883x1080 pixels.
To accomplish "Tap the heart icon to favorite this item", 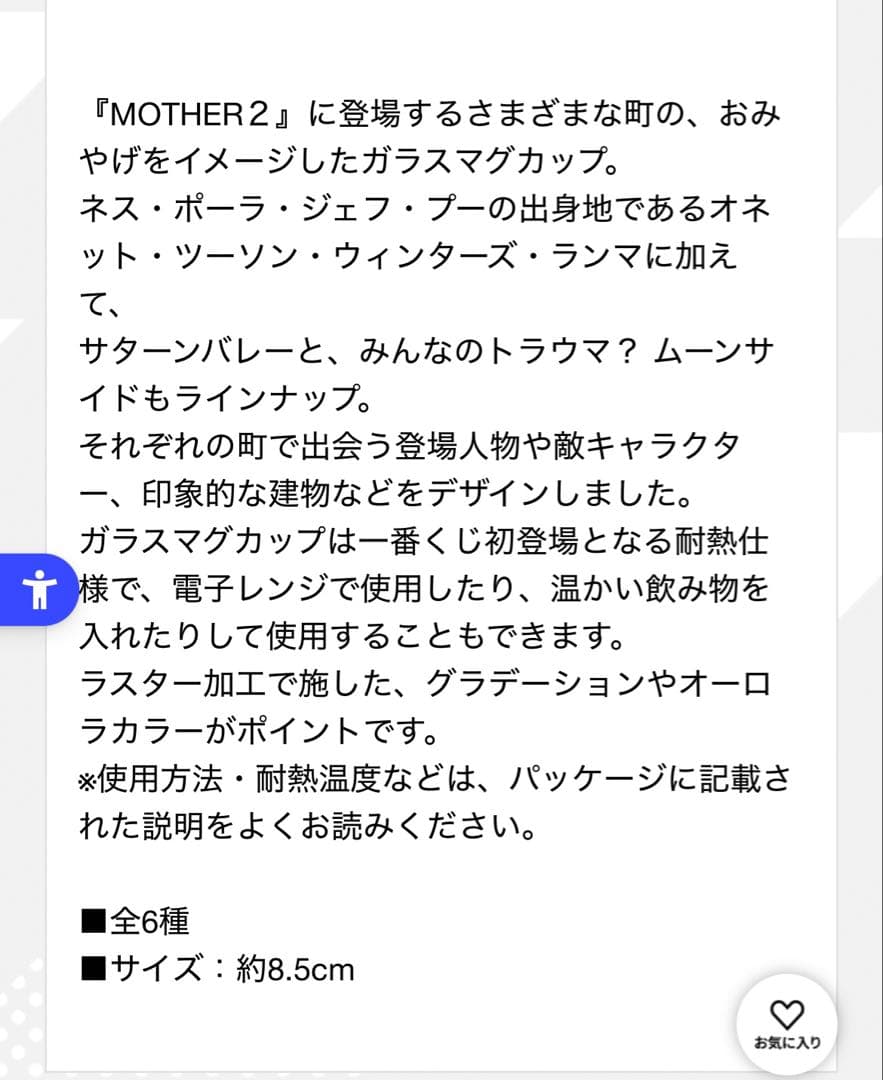I will pyautogui.click(x=789, y=1013).
